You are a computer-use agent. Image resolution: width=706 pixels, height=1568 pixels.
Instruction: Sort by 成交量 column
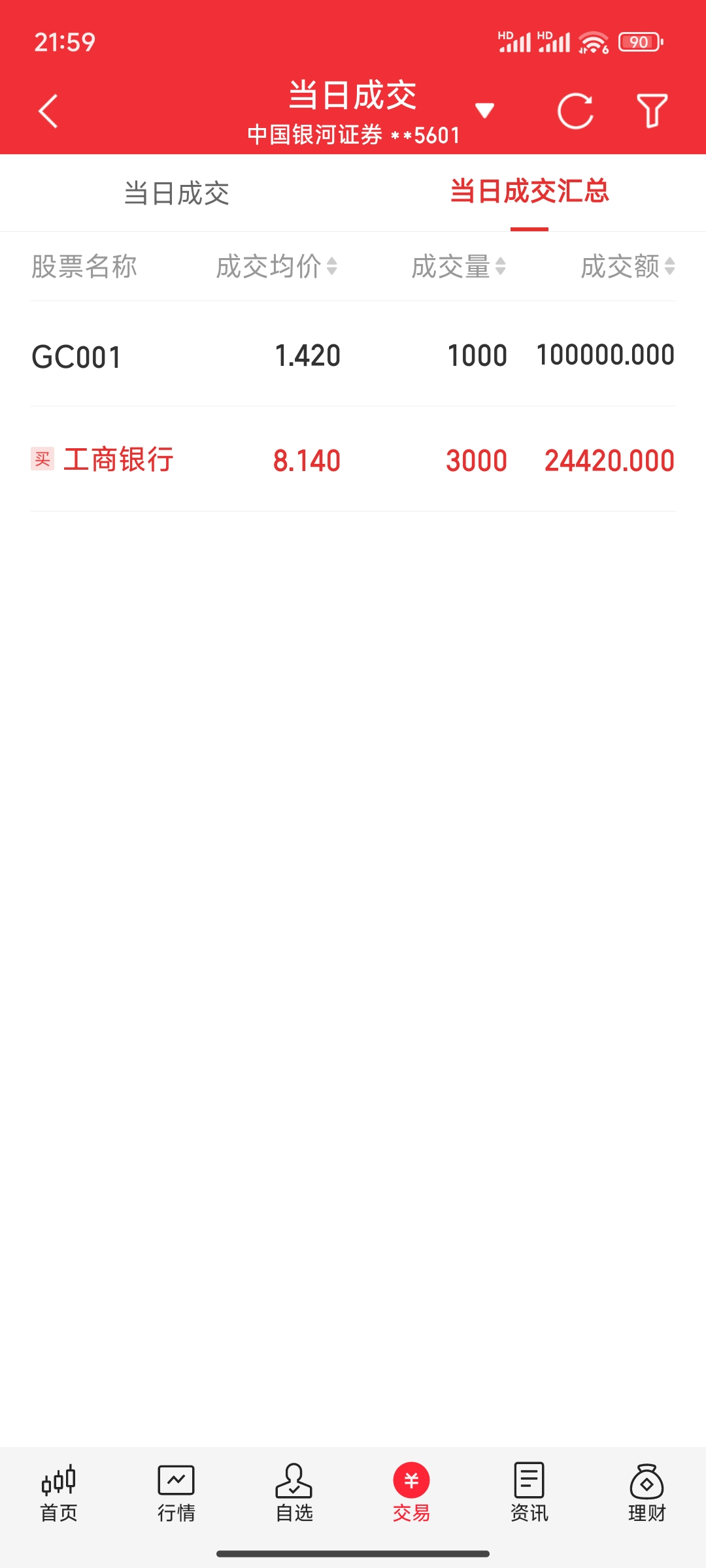click(x=458, y=267)
